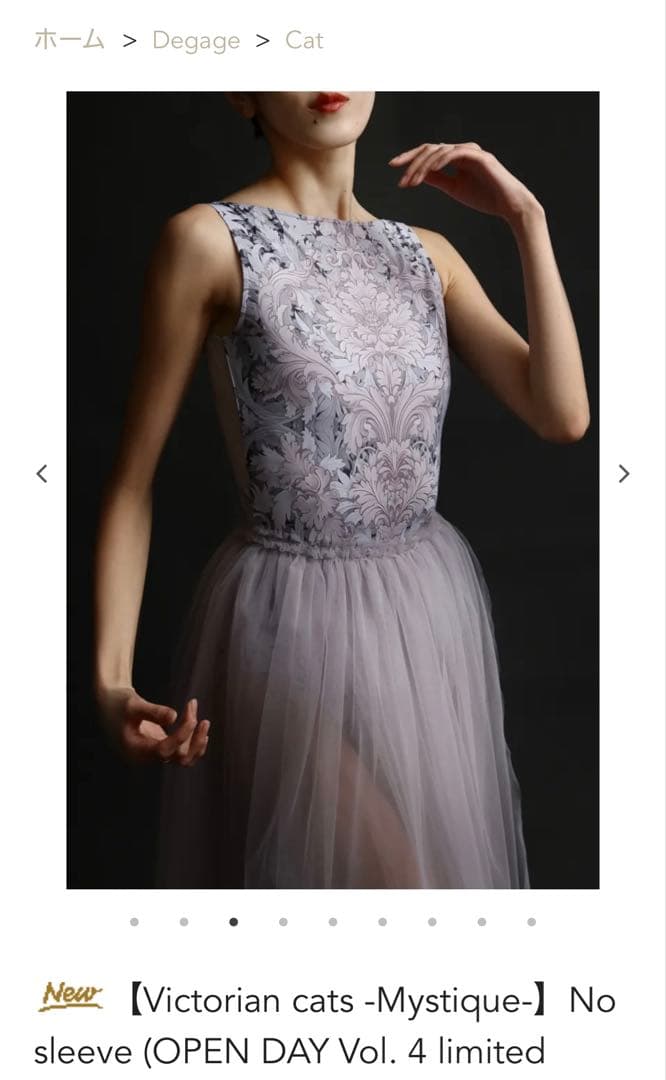Screen dimensions: 666x1080
Task: Jump to the first image dot
Action: [x=134, y=922]
